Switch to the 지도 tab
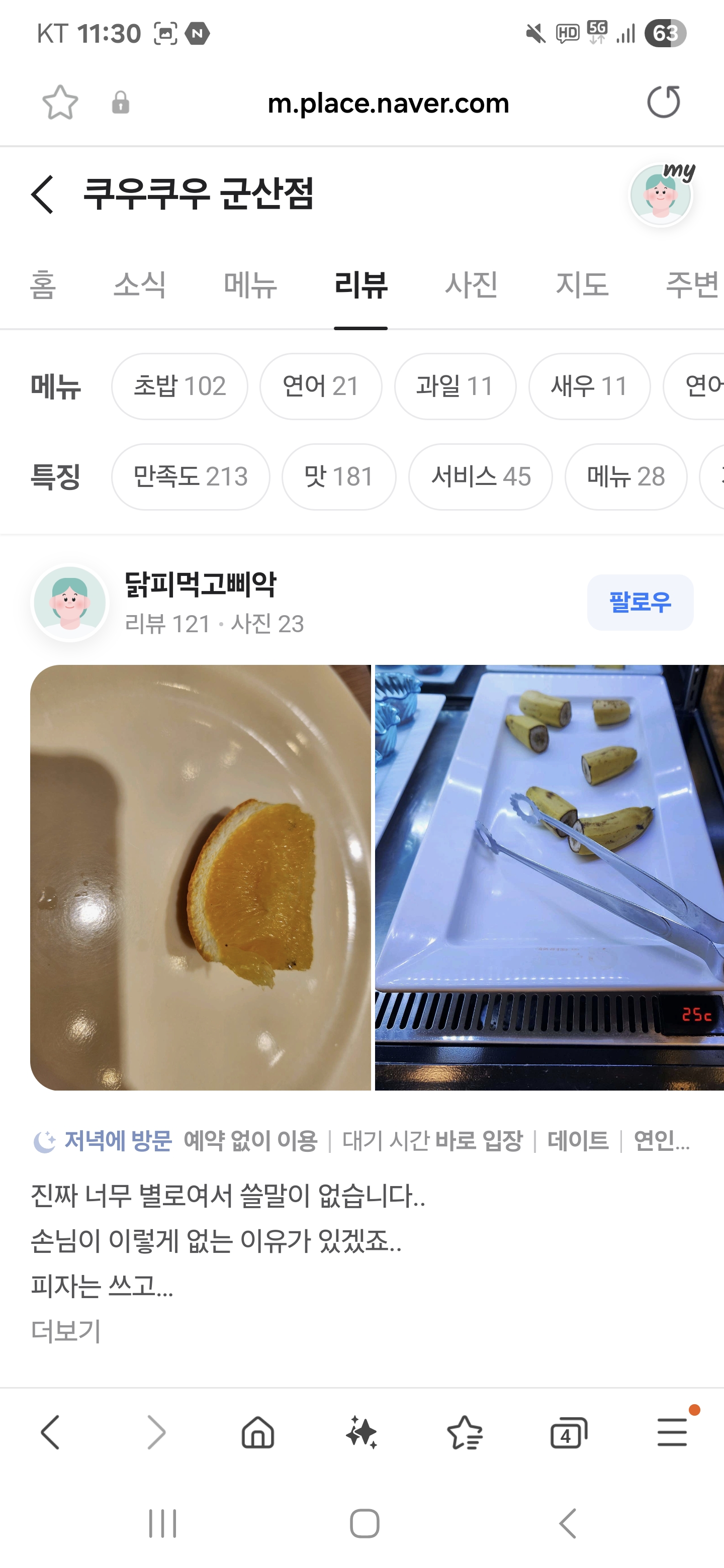The image size is (724, 1568). point(582,285)
